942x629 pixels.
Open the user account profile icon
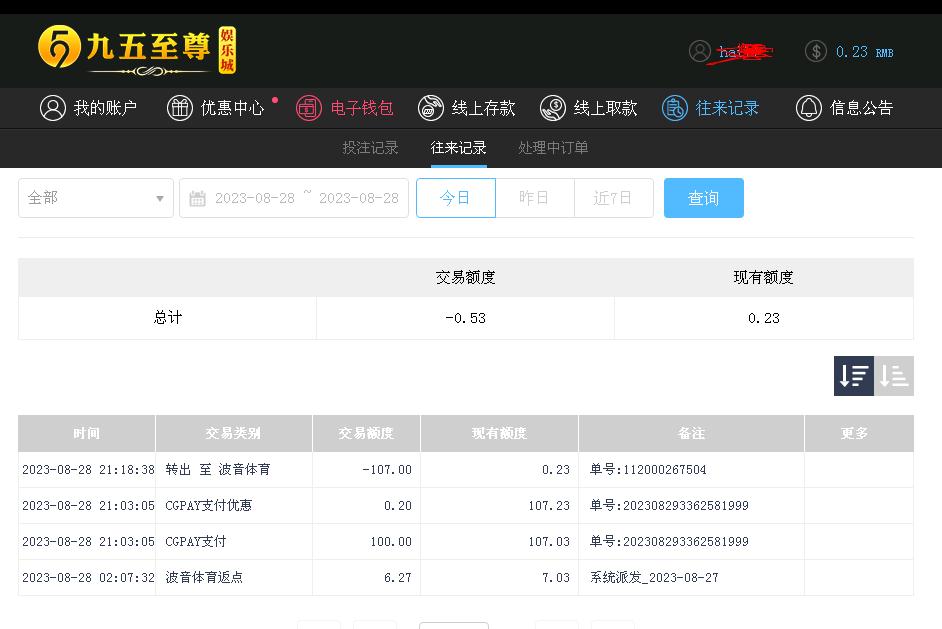[700, 51]
